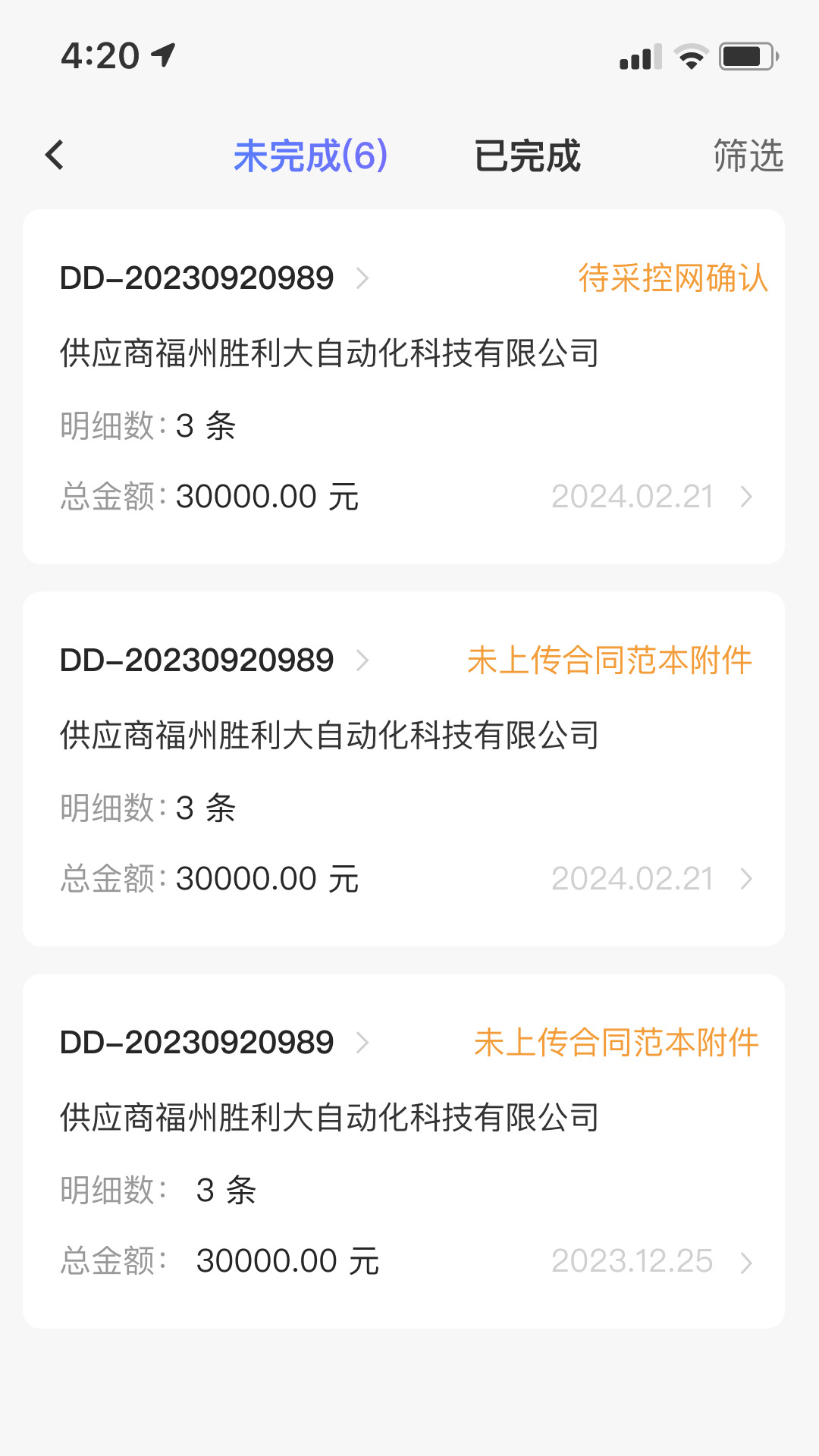Open the order card dated 2023.12.25

(403, 1151)
